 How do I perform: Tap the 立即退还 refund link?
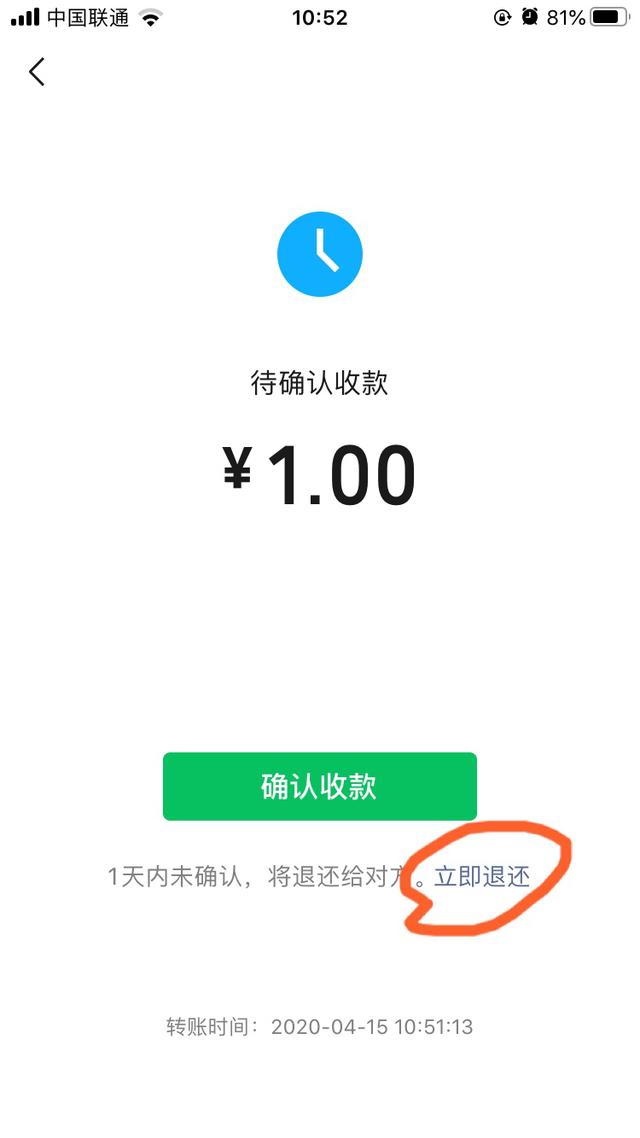(482, 877)
